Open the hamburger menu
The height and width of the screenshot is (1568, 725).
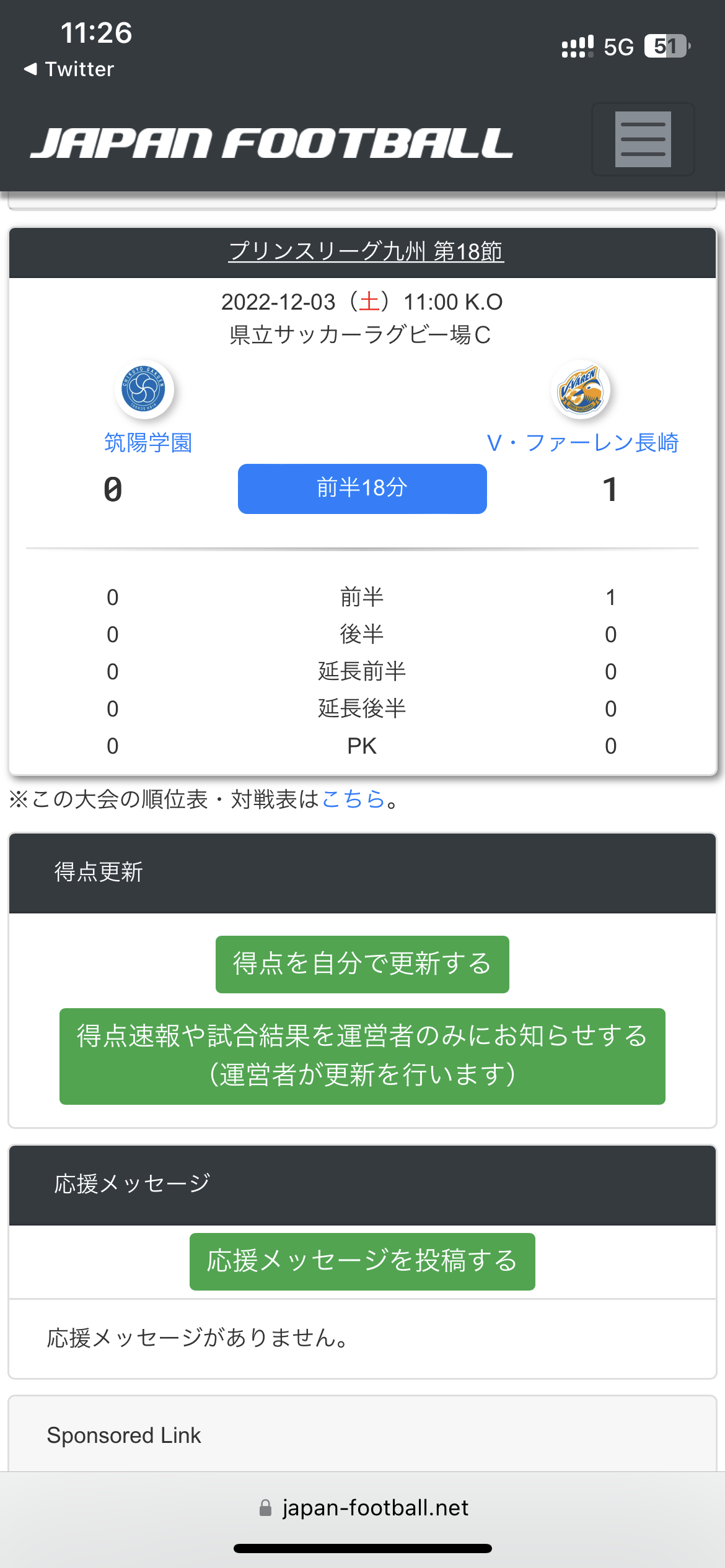[x=643, y=139]
